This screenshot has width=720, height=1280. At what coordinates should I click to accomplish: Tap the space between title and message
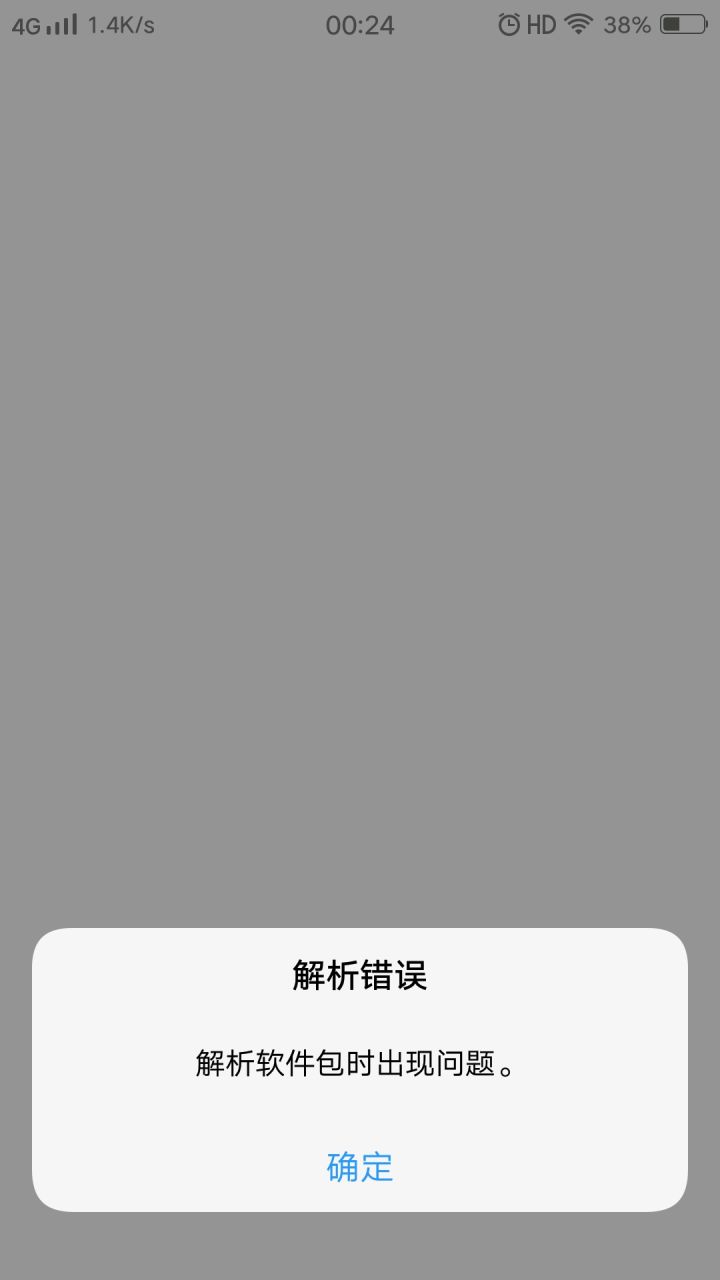tap(360, 1020)
